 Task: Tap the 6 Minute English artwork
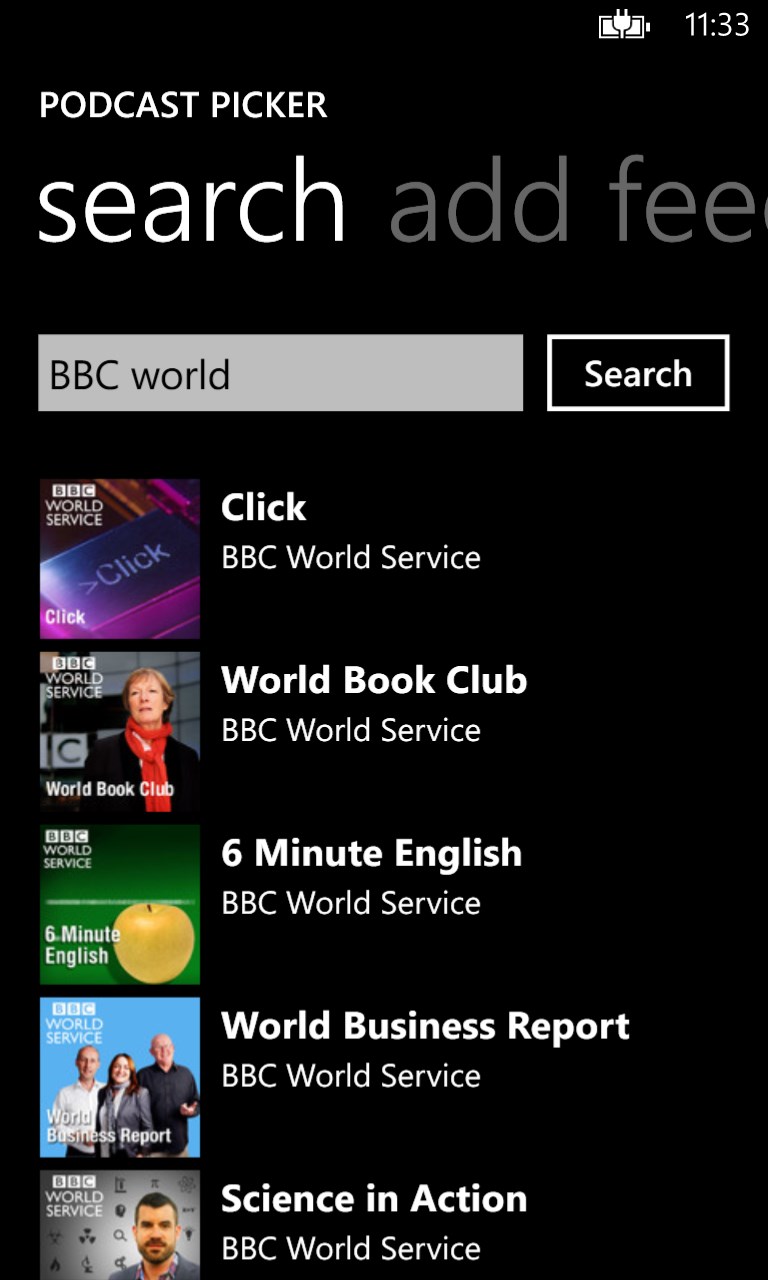119,904
